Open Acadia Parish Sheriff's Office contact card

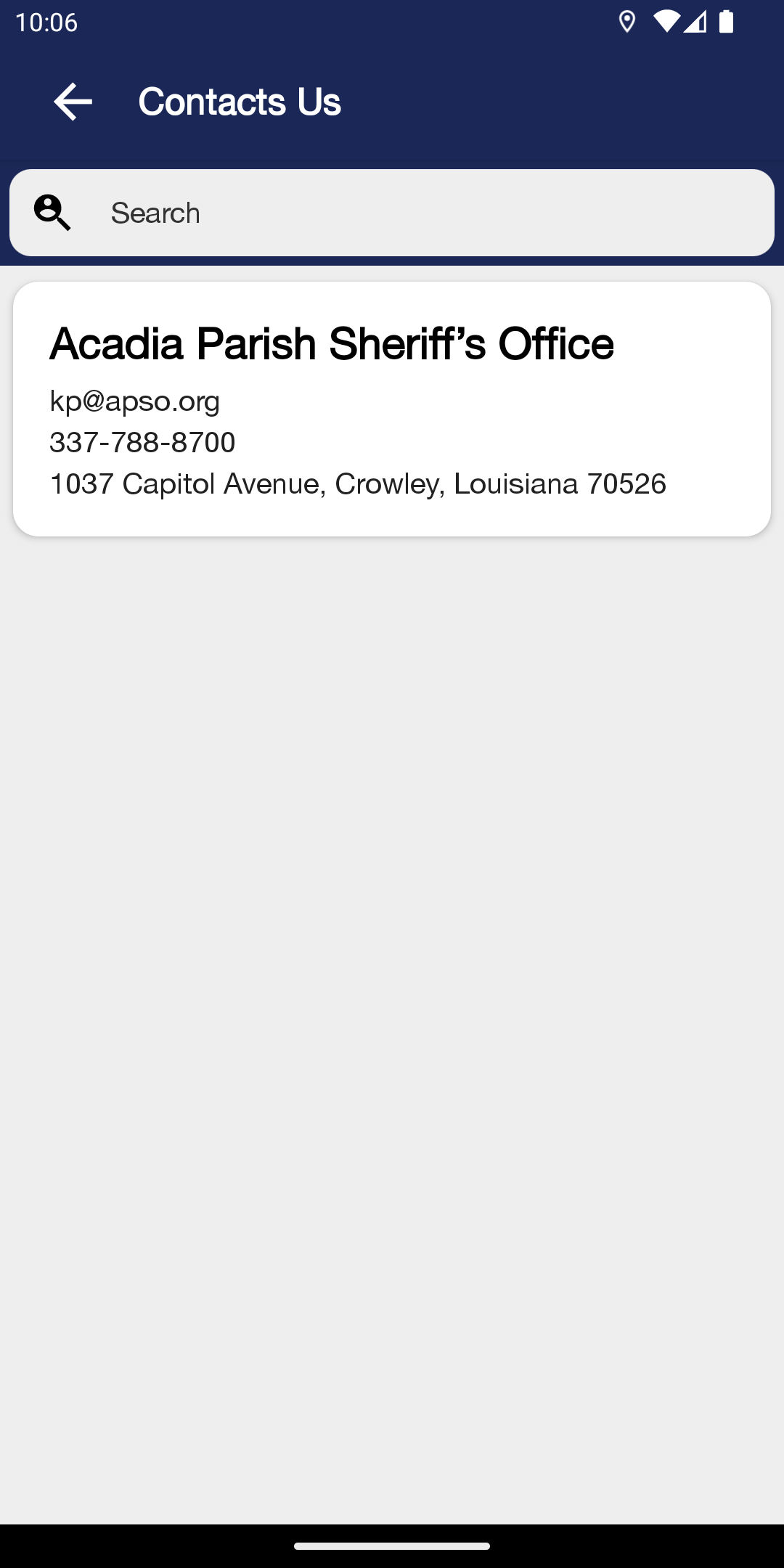392,409
